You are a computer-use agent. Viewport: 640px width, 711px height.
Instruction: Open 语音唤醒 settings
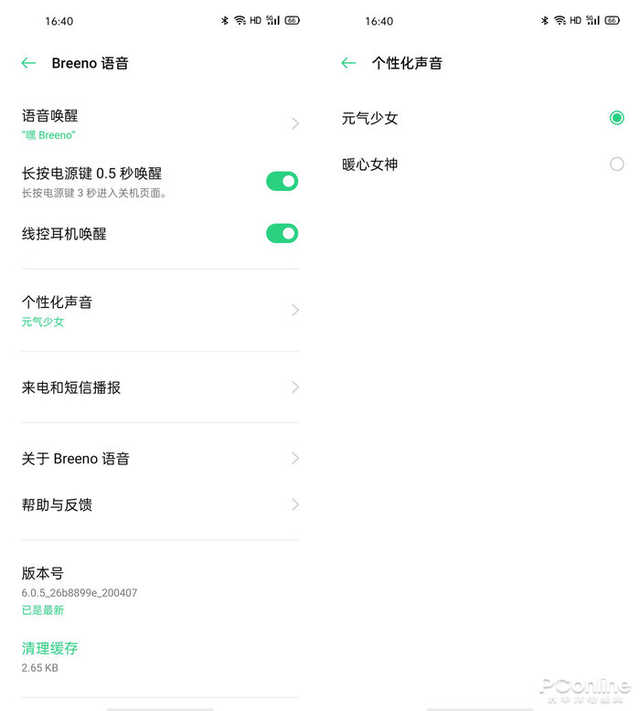pos(160,124)
